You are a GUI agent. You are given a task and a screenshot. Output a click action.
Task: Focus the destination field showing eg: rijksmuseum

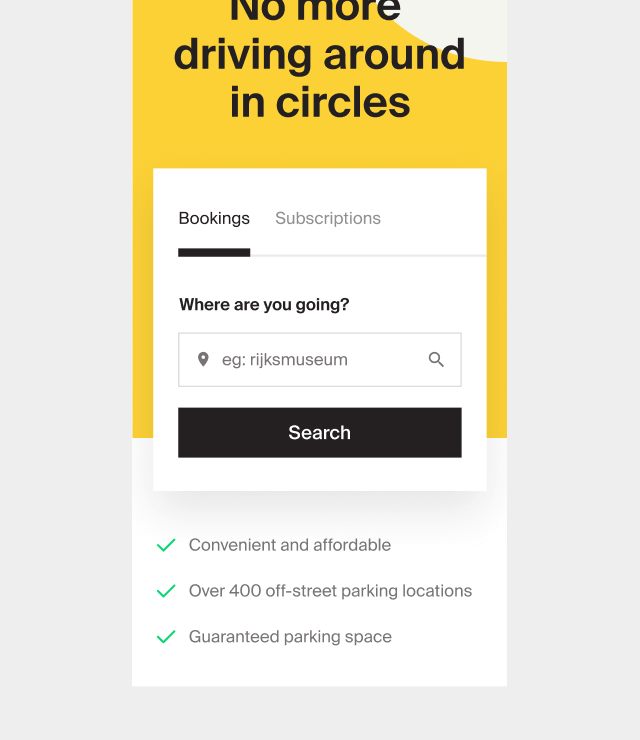pos(310,360)
